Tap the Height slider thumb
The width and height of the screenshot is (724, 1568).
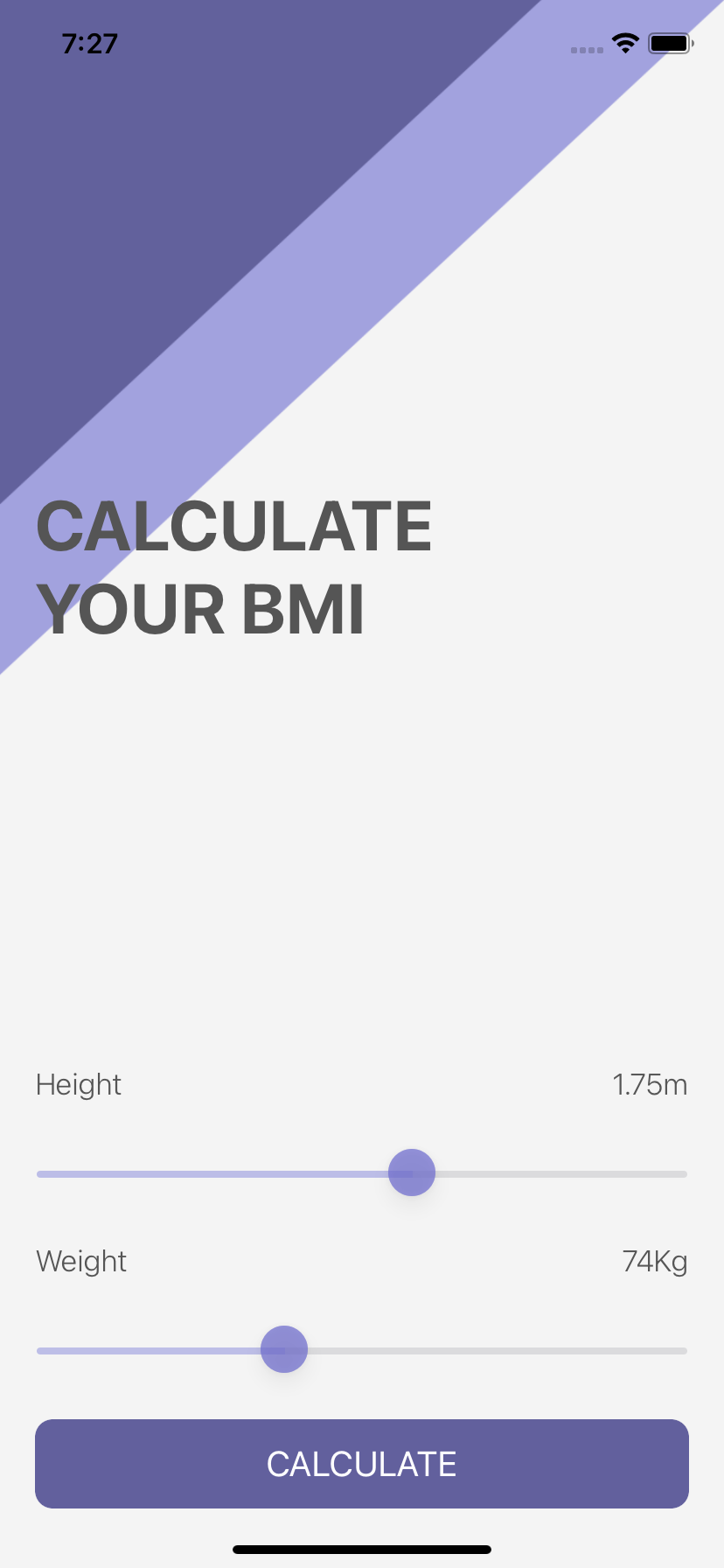click(x=412, y=1172)
